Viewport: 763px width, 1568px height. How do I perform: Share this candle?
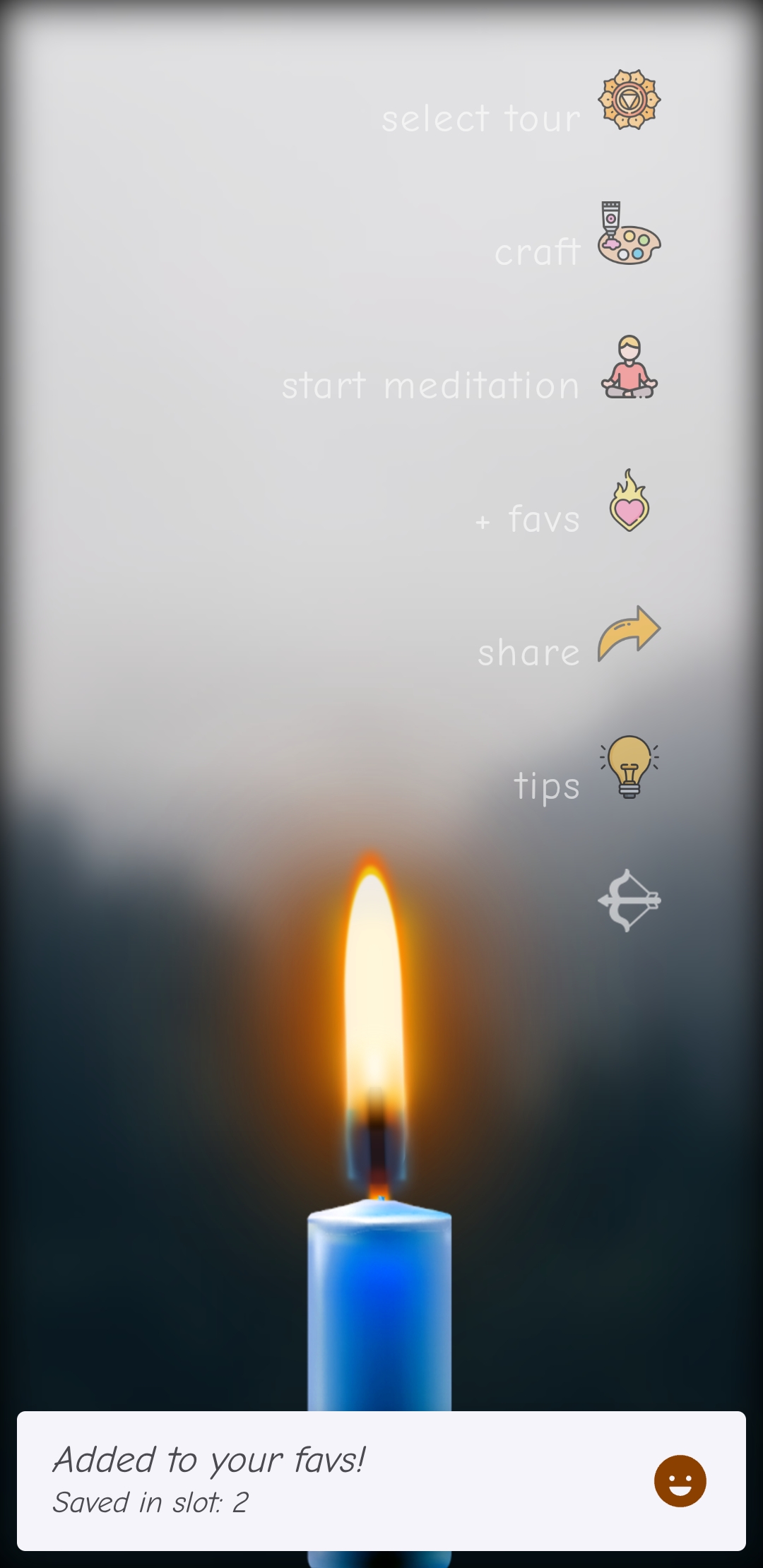628,634
